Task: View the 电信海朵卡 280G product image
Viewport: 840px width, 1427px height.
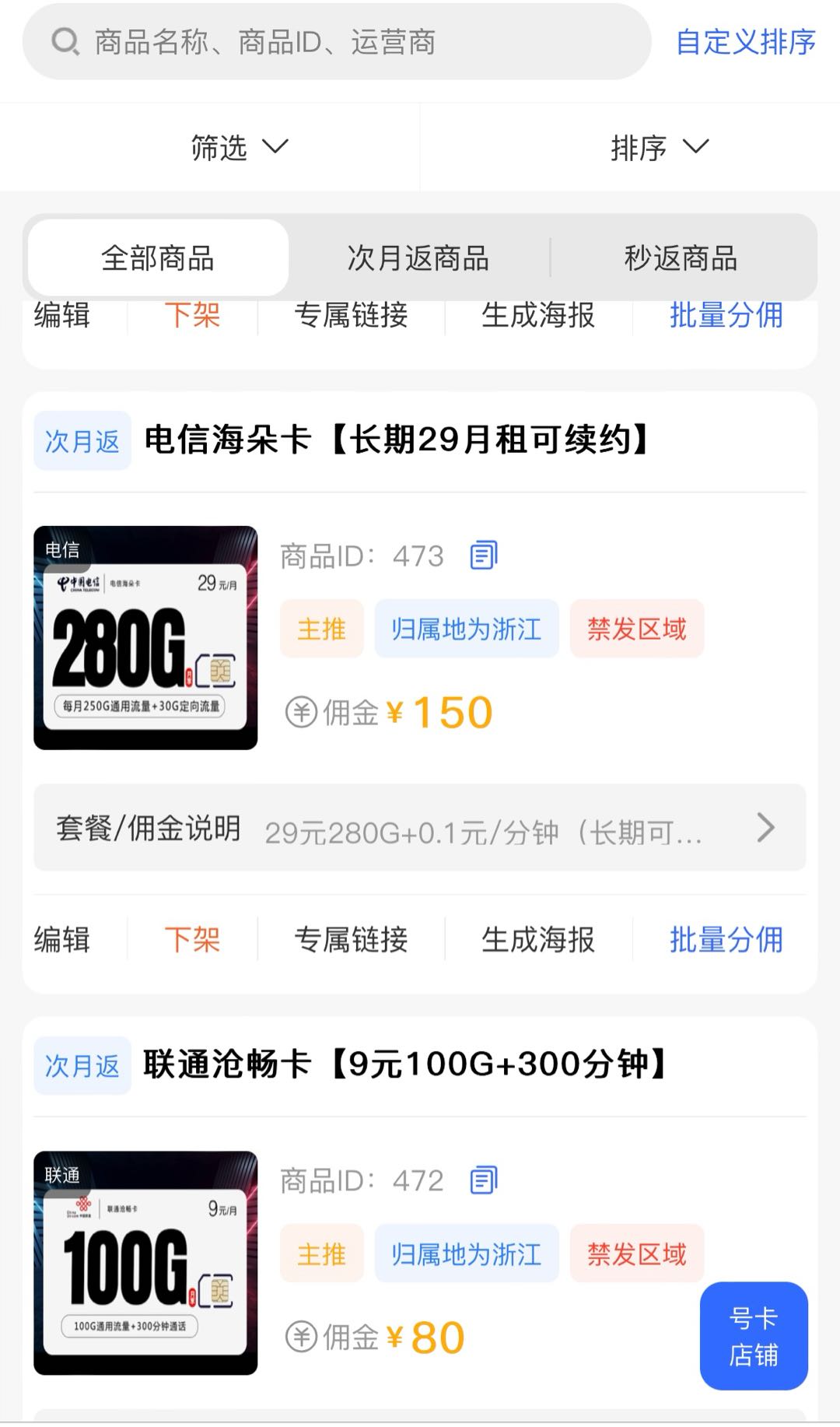Action: (145, 638)
